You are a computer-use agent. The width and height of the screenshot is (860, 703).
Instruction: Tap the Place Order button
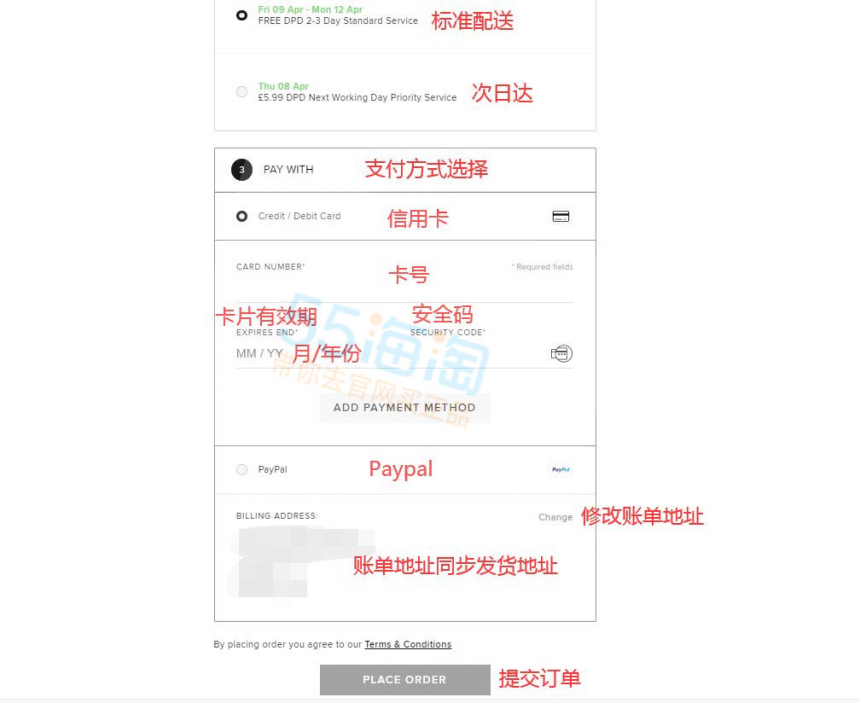(x=404, y=680)
